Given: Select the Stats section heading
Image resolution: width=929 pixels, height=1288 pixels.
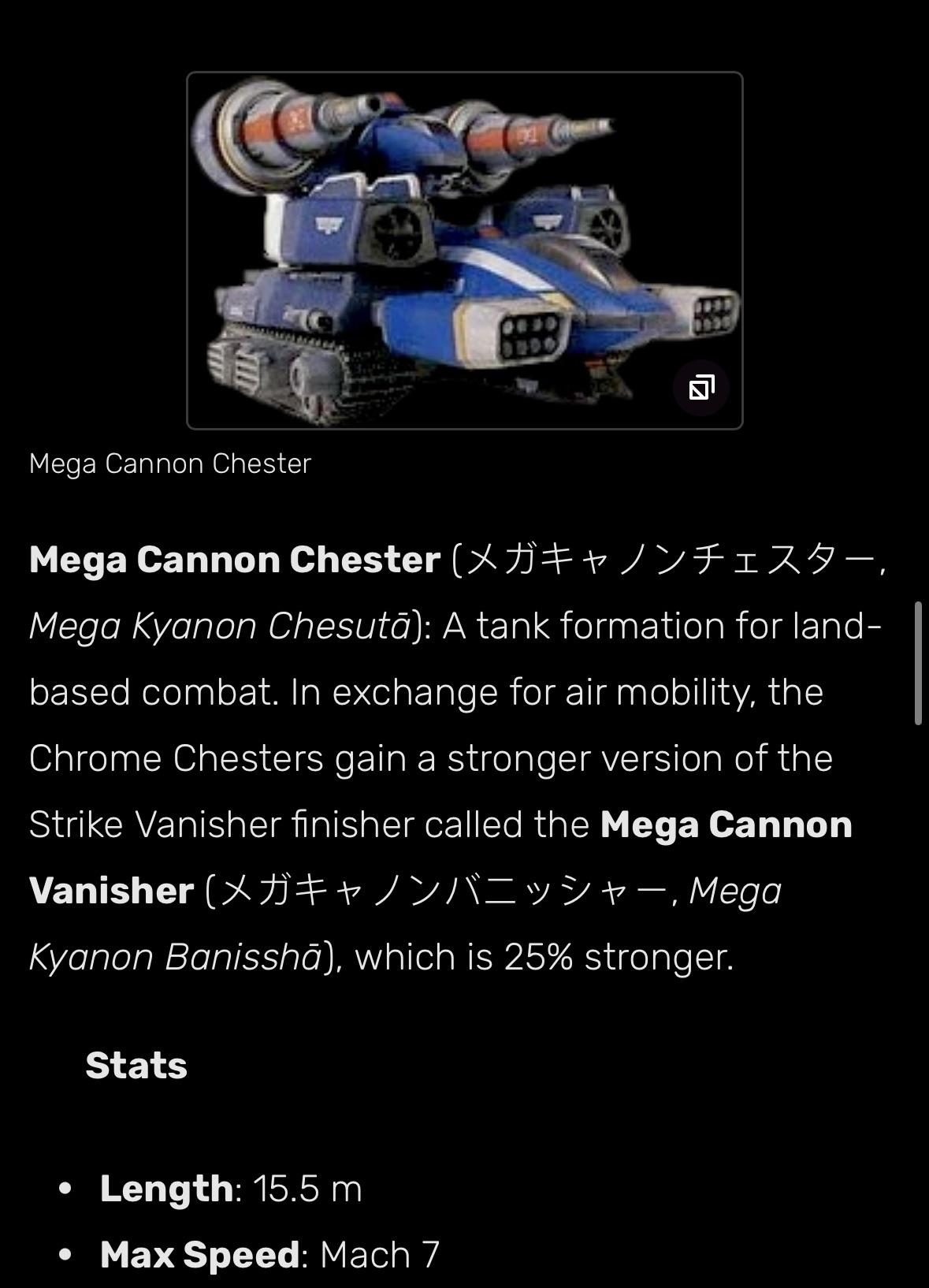Looking at the screenshot, I should [136, 1066].
